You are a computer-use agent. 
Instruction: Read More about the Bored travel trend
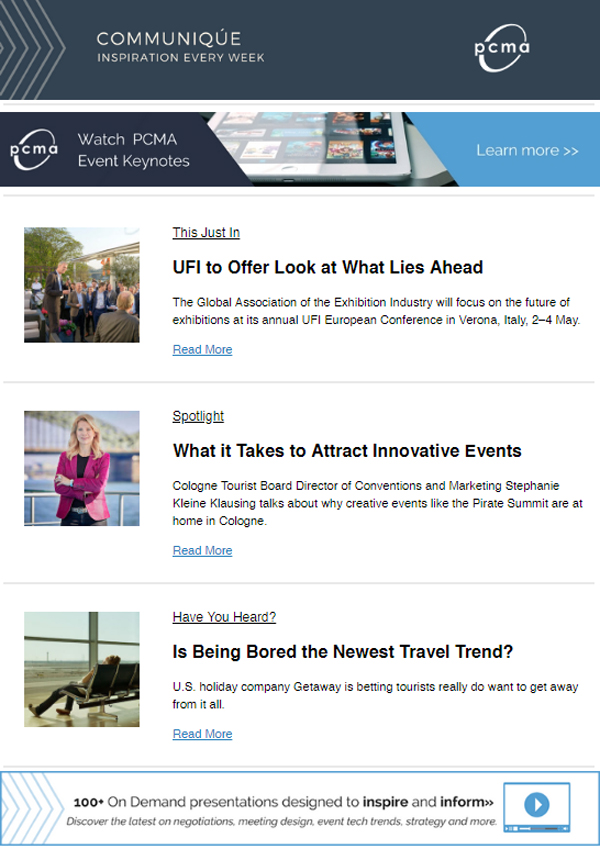coord(202,734)
